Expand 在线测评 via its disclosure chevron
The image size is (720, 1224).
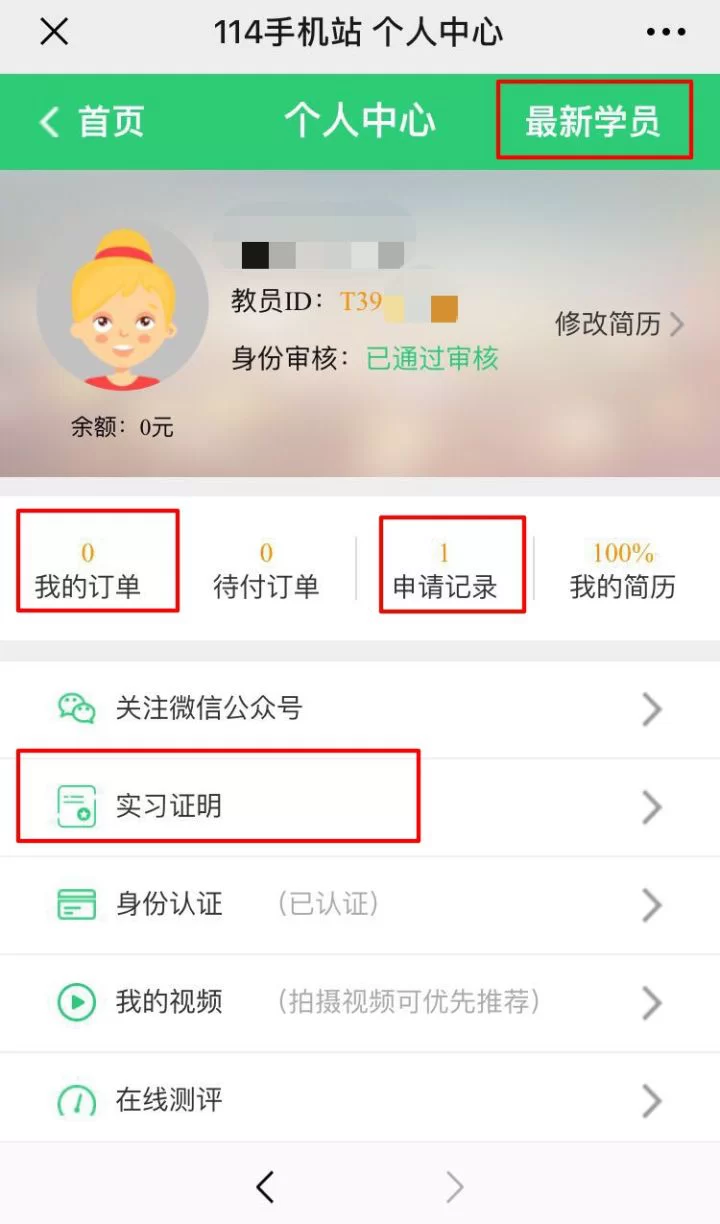[650, 1099]
